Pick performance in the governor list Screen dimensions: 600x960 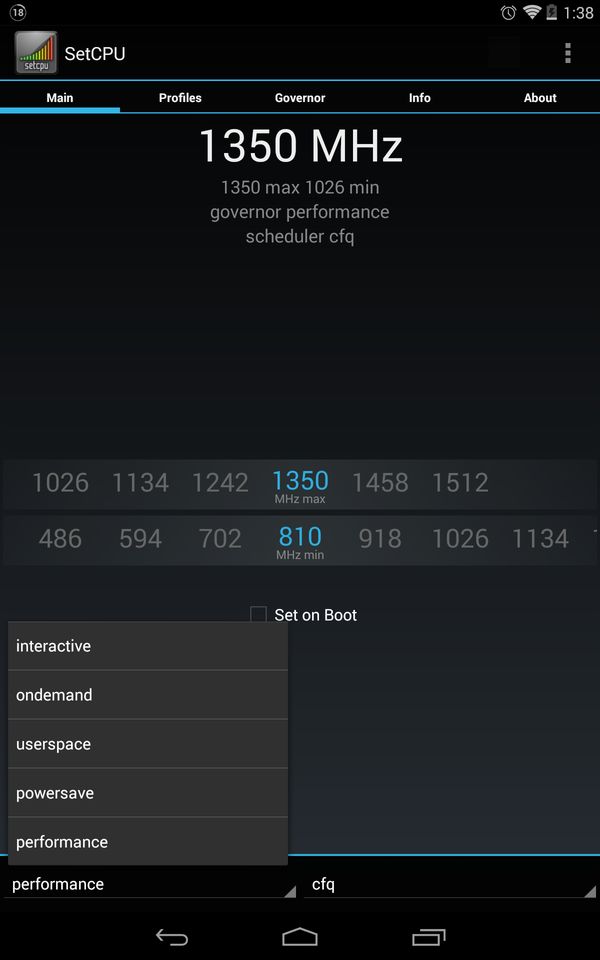point(148,842)
